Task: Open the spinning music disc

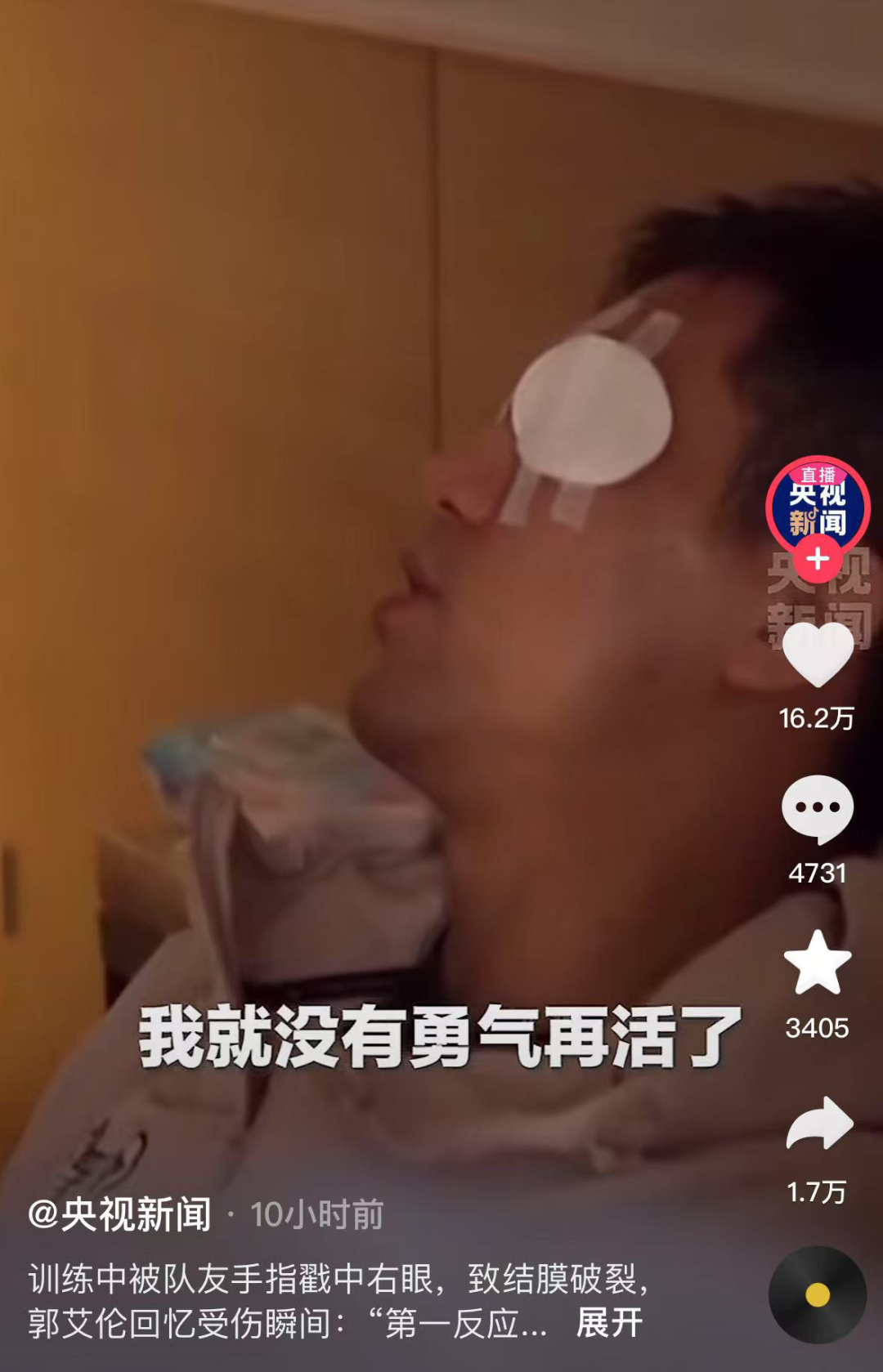Action: coord(818,1294)
